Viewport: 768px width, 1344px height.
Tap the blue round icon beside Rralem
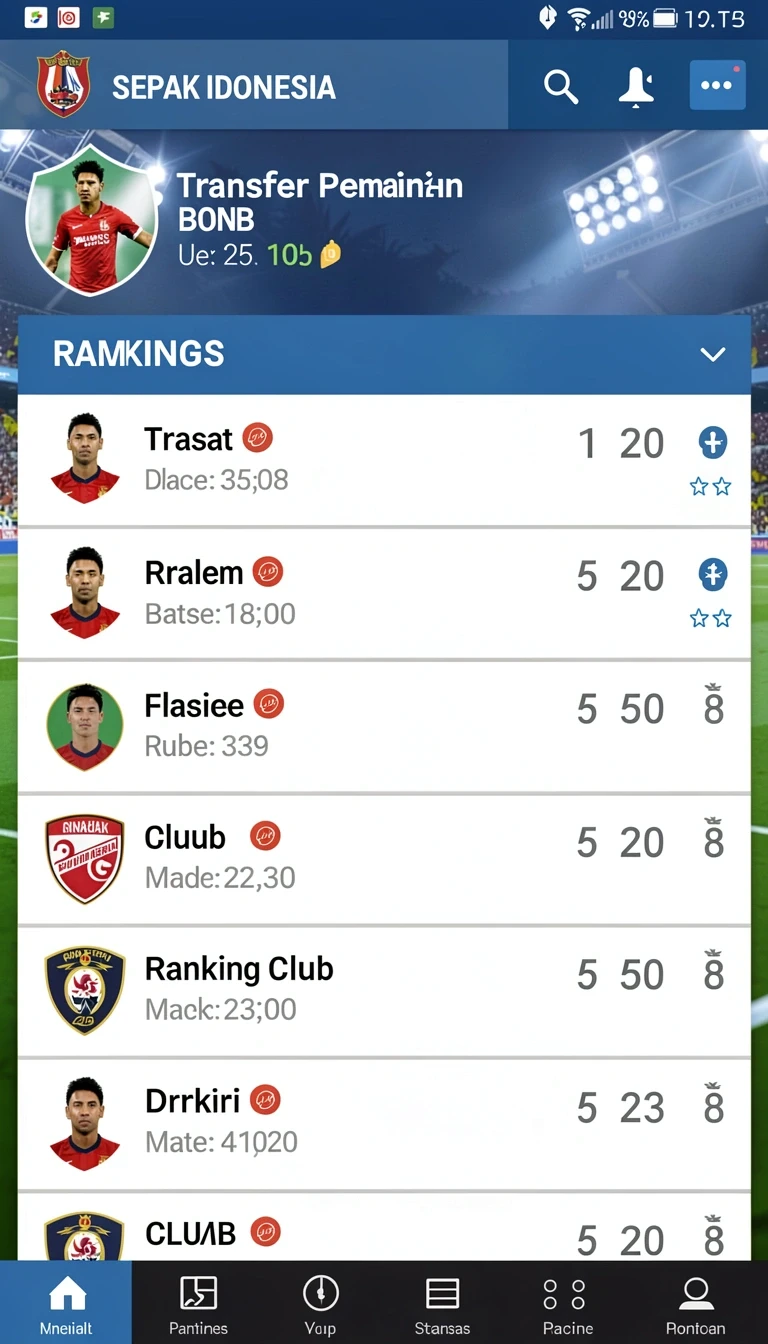(712, 574)
